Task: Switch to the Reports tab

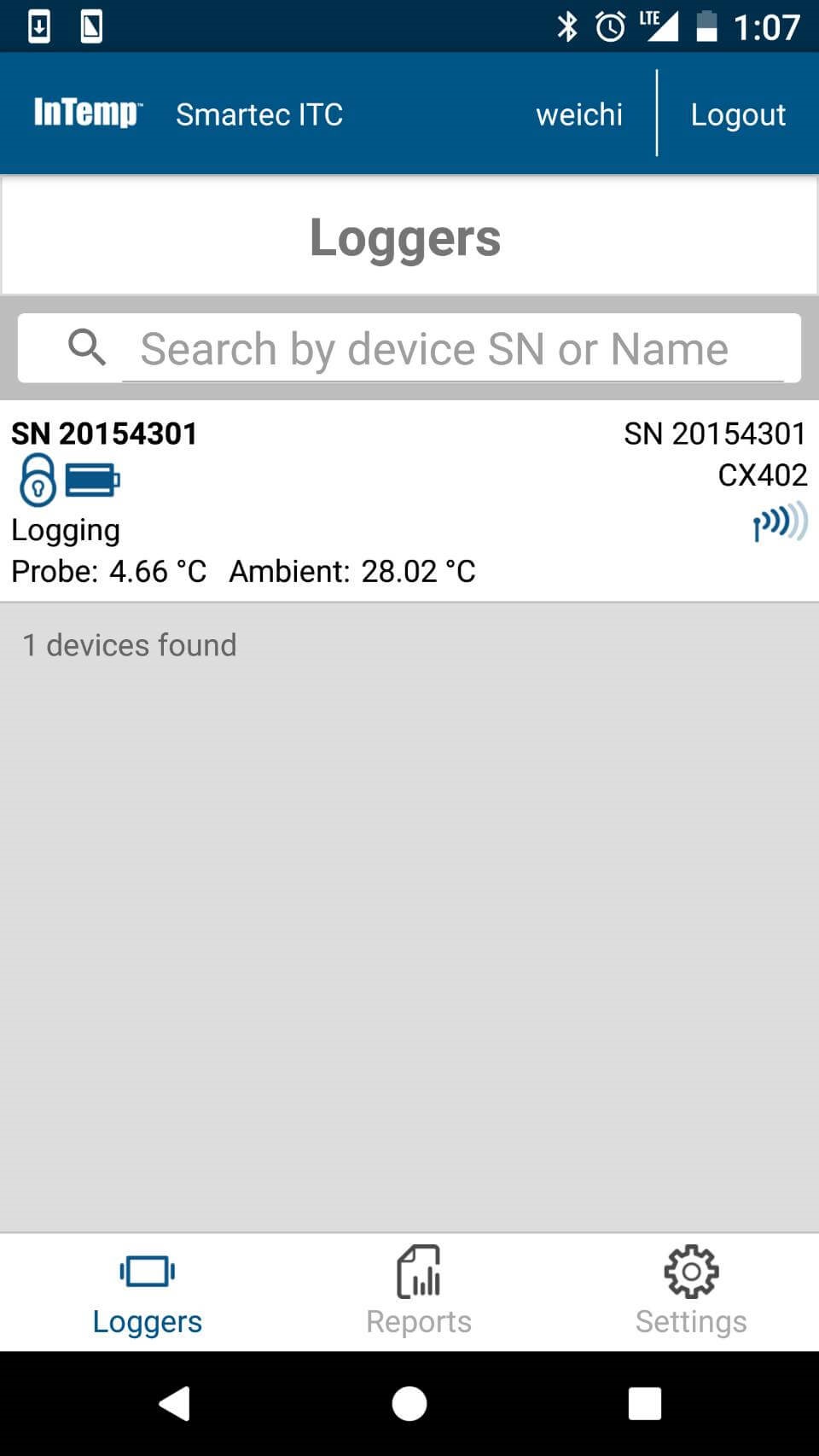Action: coord(418,1290)
